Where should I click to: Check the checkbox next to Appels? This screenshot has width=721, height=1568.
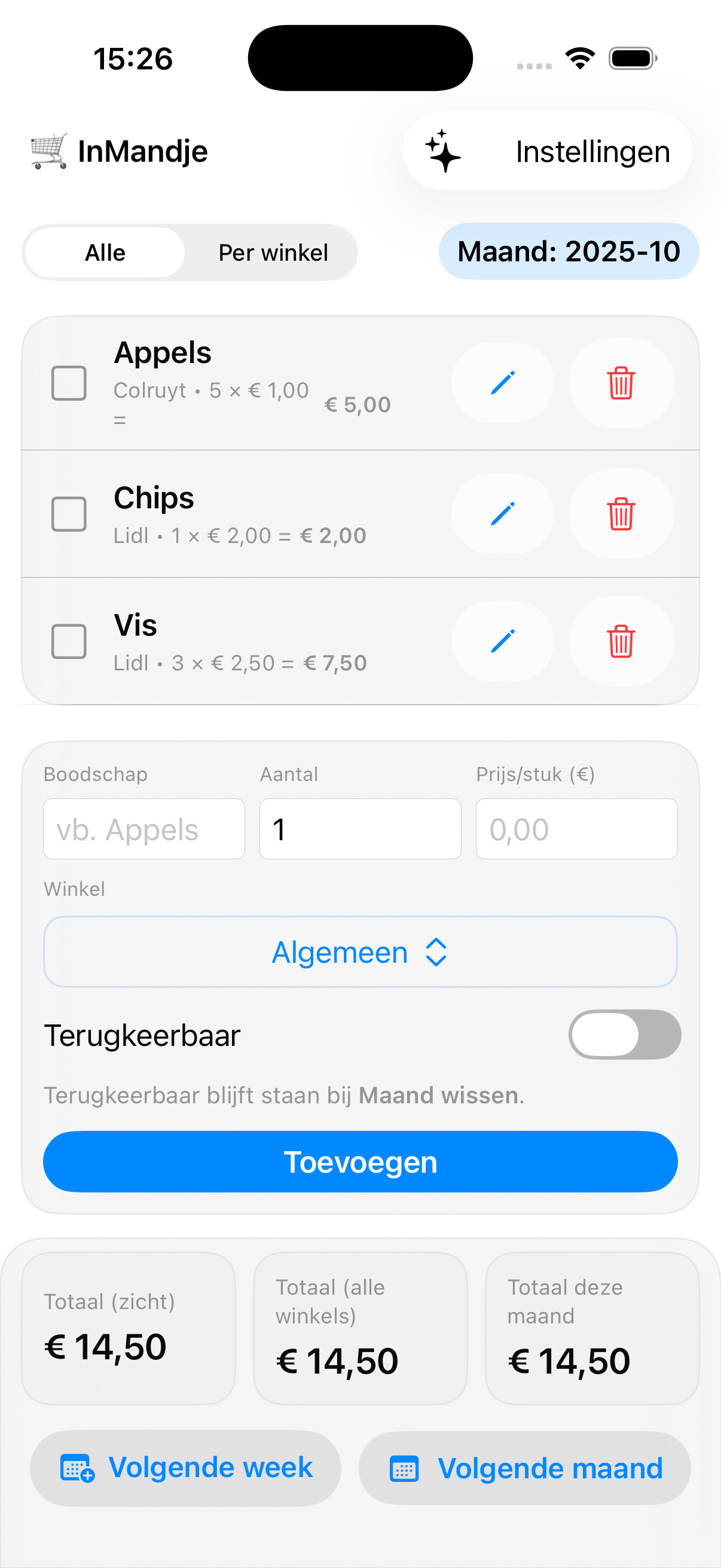(x=69, y=383)
